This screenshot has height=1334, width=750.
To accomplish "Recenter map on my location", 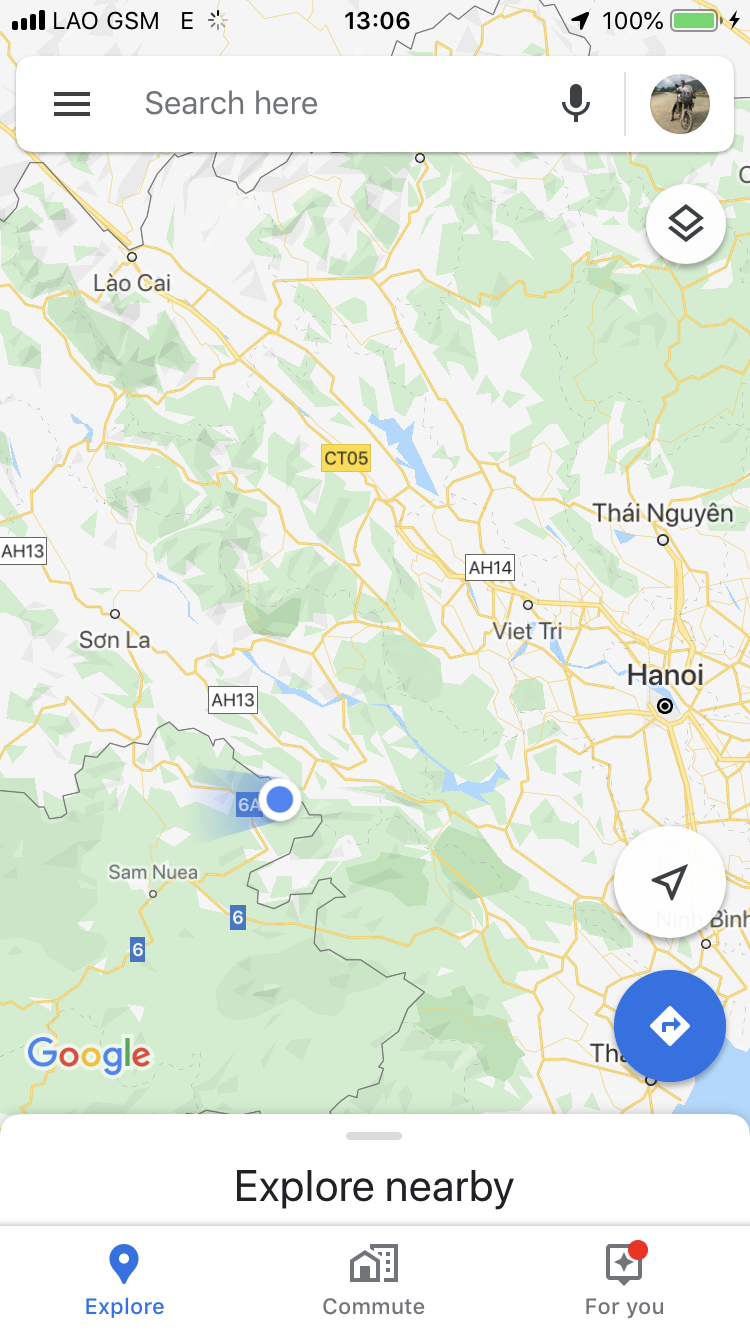I will point(670,882).
